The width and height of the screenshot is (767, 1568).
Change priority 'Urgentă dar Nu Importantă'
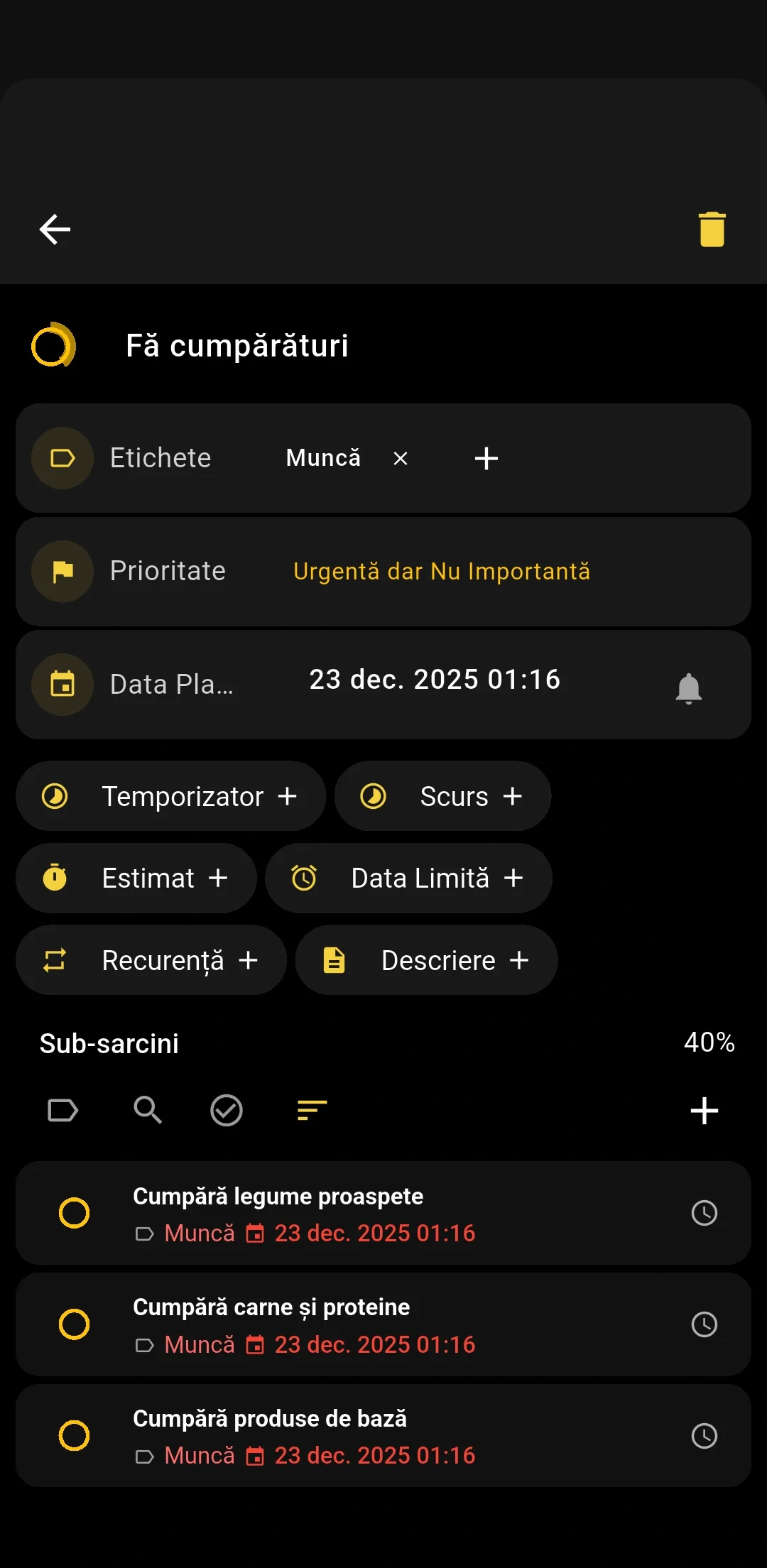441,572
